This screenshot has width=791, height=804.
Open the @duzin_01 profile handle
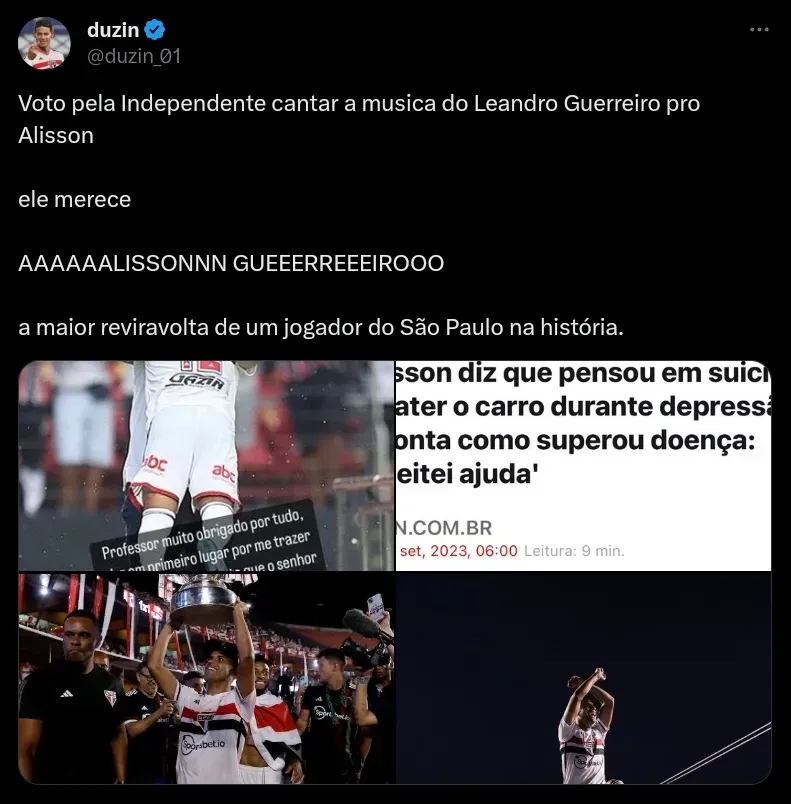[x=134, y=56]
